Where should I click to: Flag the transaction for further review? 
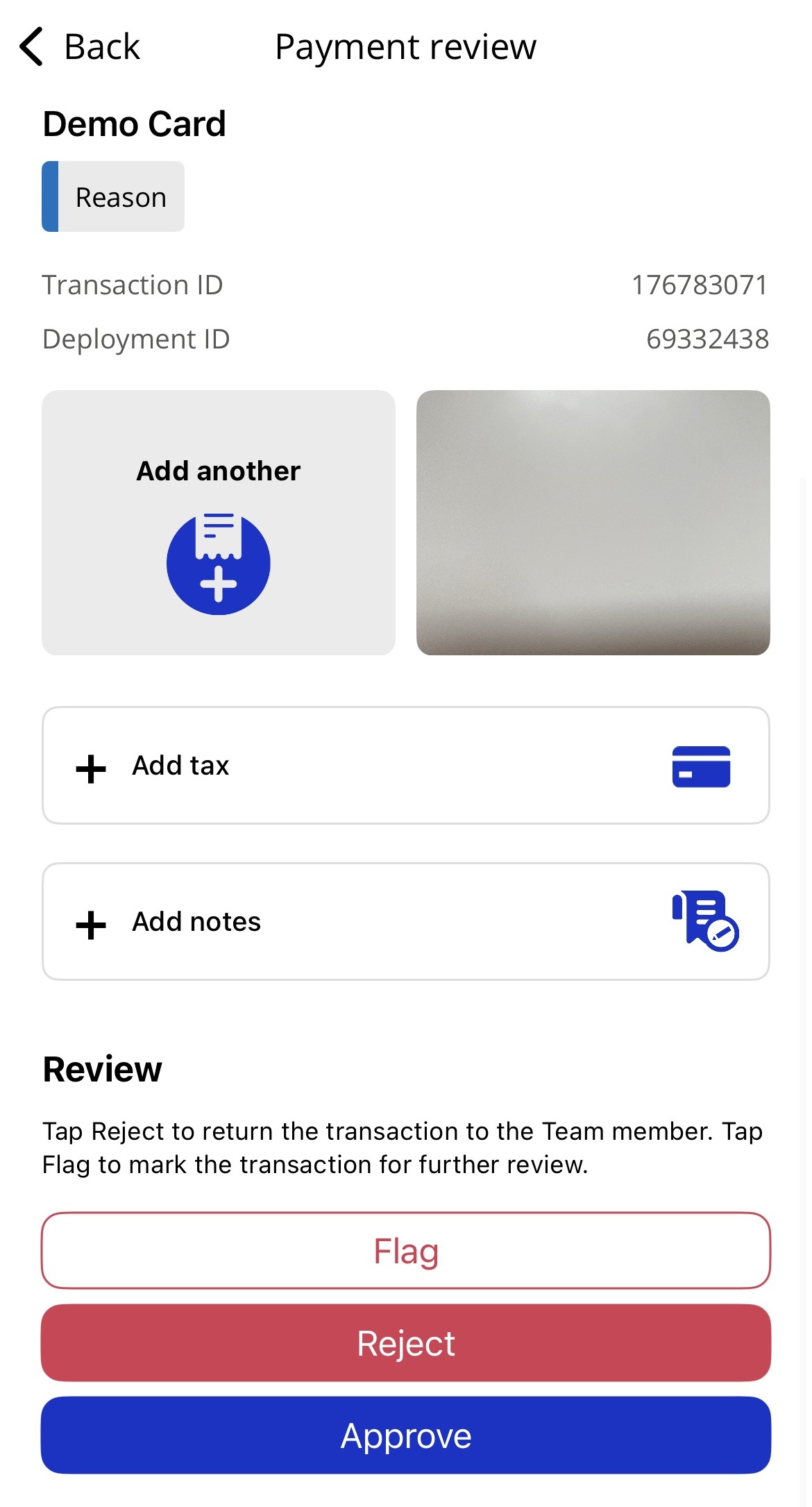pos(406,1251)
